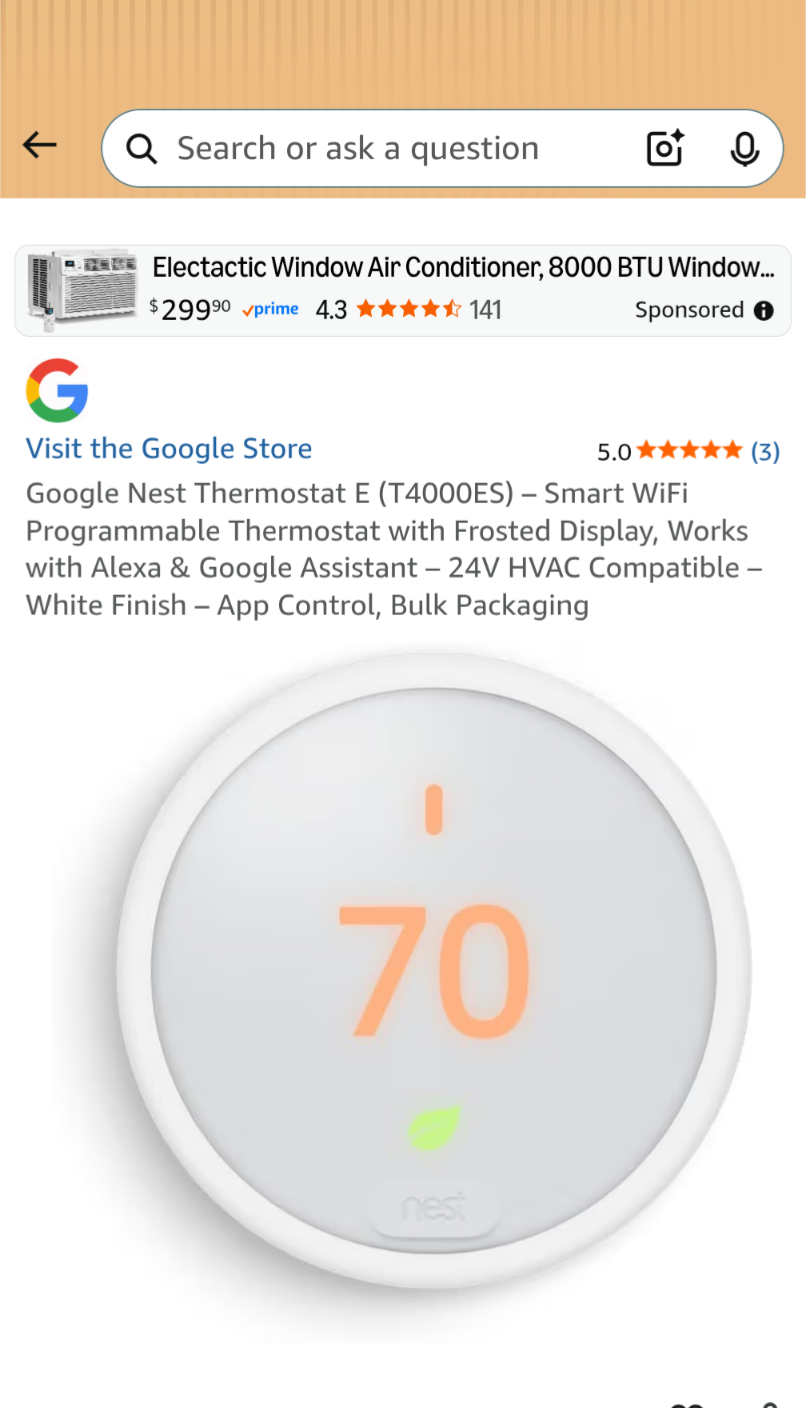Enlarge the Nest Thermostat product image
Viewport: 806px width, 1408px height.
coord(434,970)
